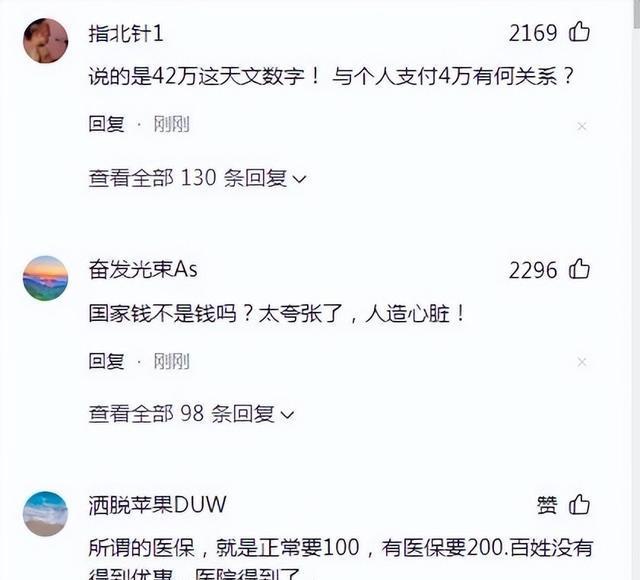The height and width of the screenshot is (580, 640).
Task: Like the comment by 洒脱苹果DUW
Action: pyautogui.click(x=579, y=506)
